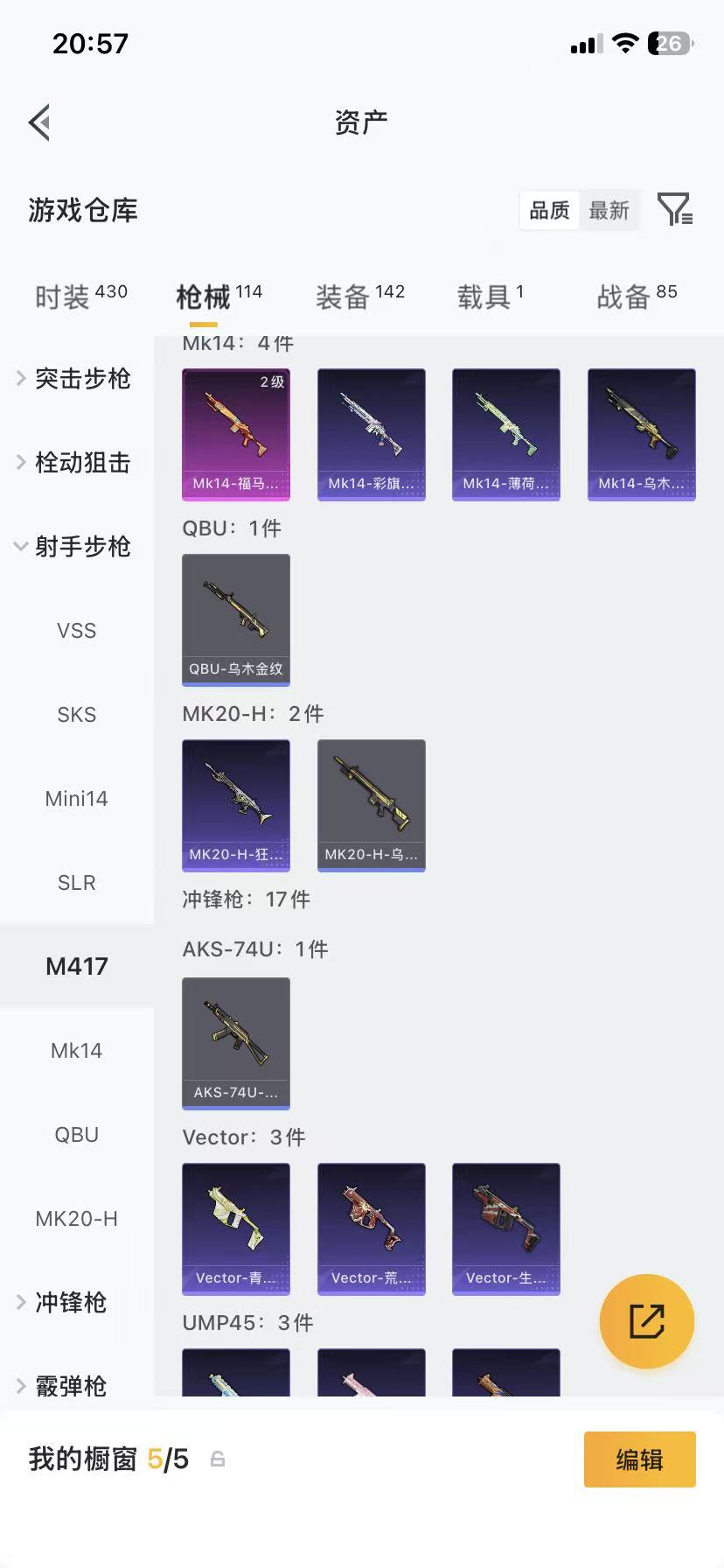Viewport: 724px width, 1568px height.
Task: Tap the yellow floating share button
Action: (x=647, y=1321)
